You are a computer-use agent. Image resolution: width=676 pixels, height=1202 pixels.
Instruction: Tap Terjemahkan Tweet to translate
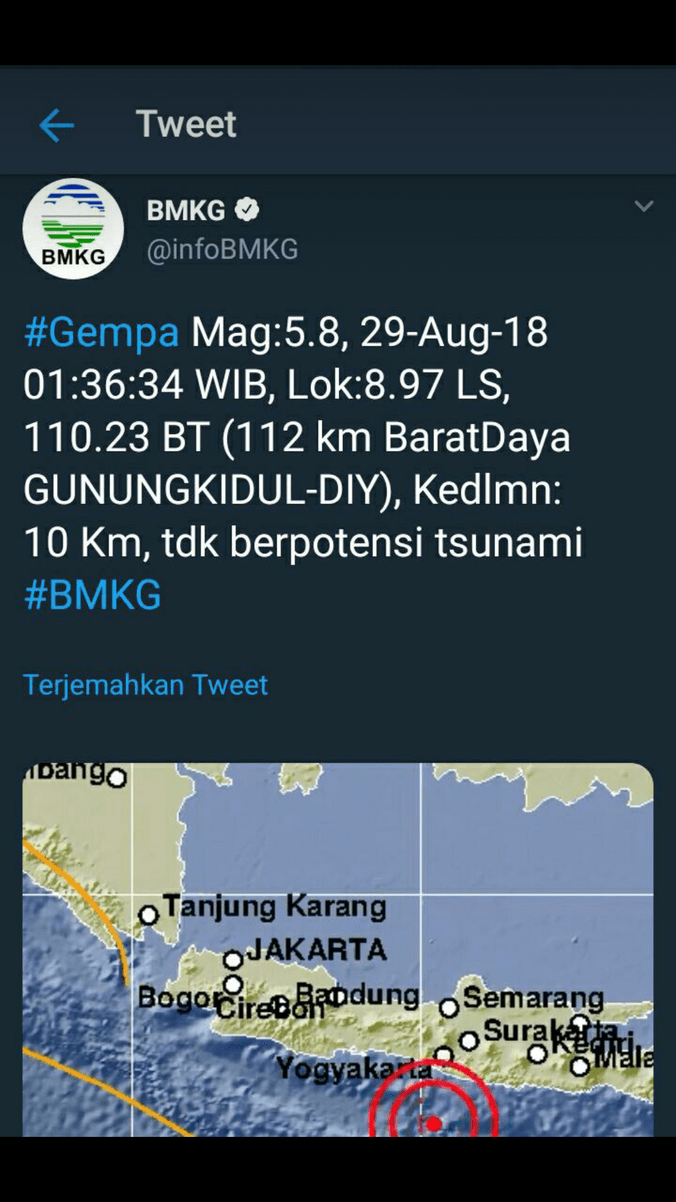point(145,685)
